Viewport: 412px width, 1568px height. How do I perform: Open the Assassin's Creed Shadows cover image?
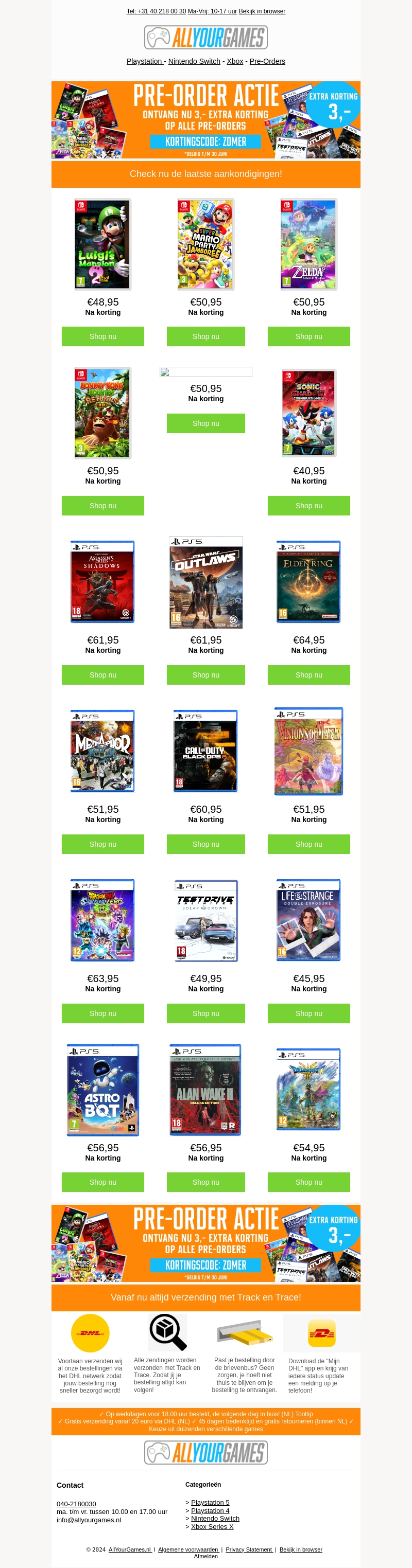[x=102, y=582]
